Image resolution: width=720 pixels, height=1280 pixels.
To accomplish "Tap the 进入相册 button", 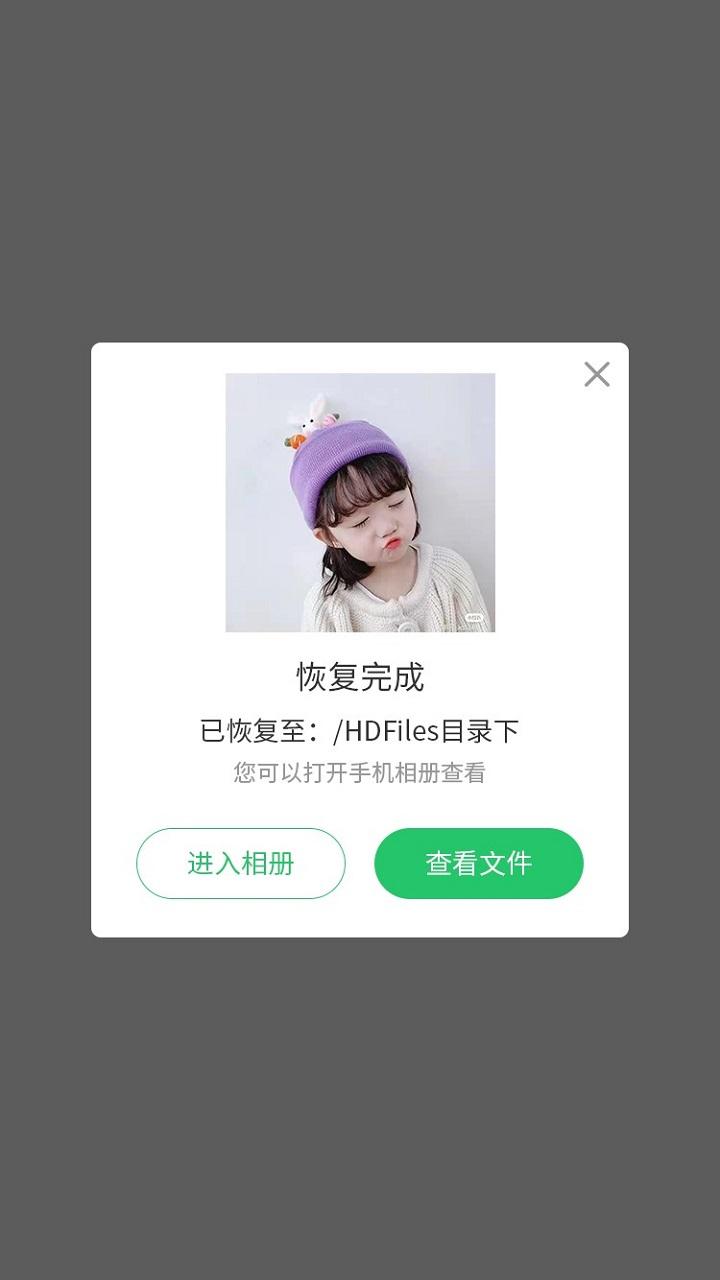I will point(241,863).
